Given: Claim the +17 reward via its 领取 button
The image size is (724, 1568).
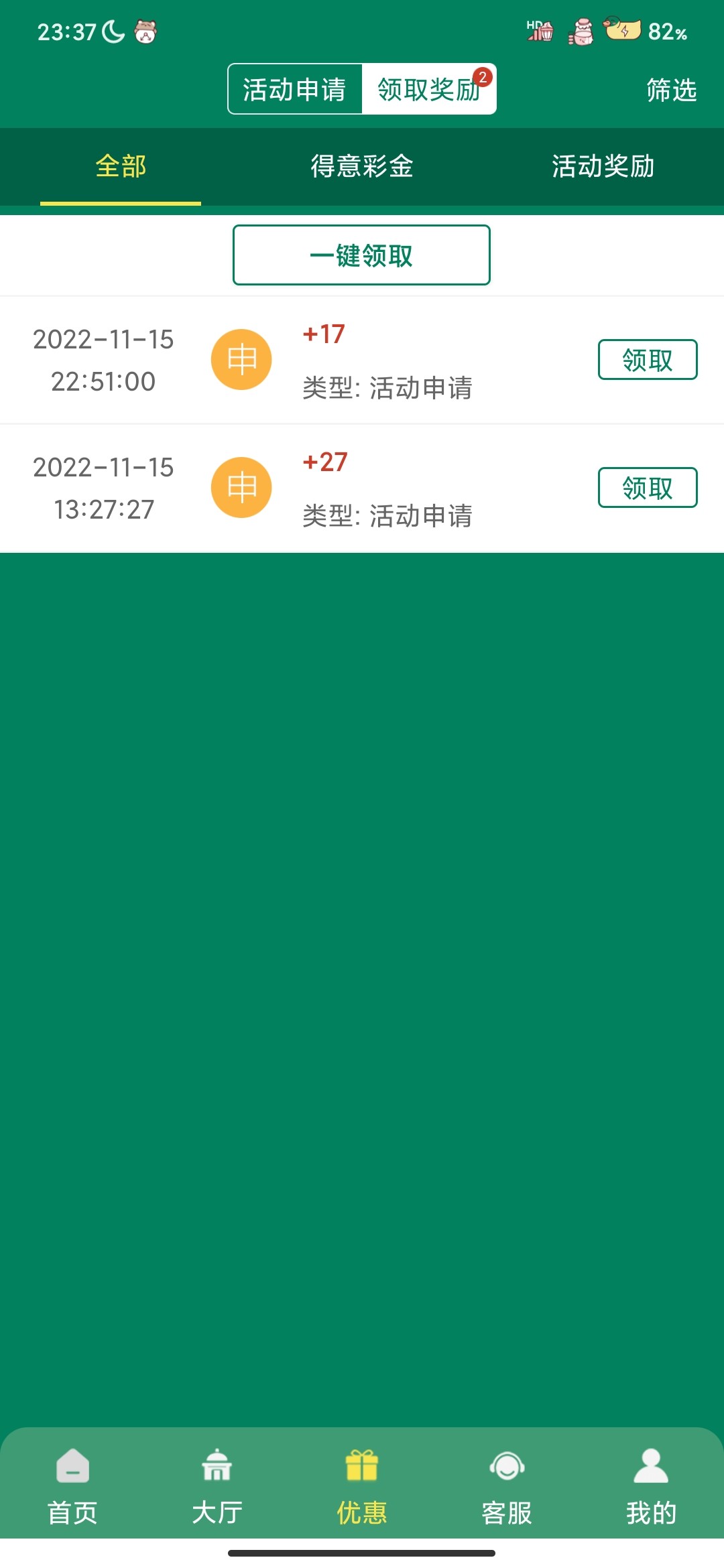Looking at the screenshot, I should [648, 359].
